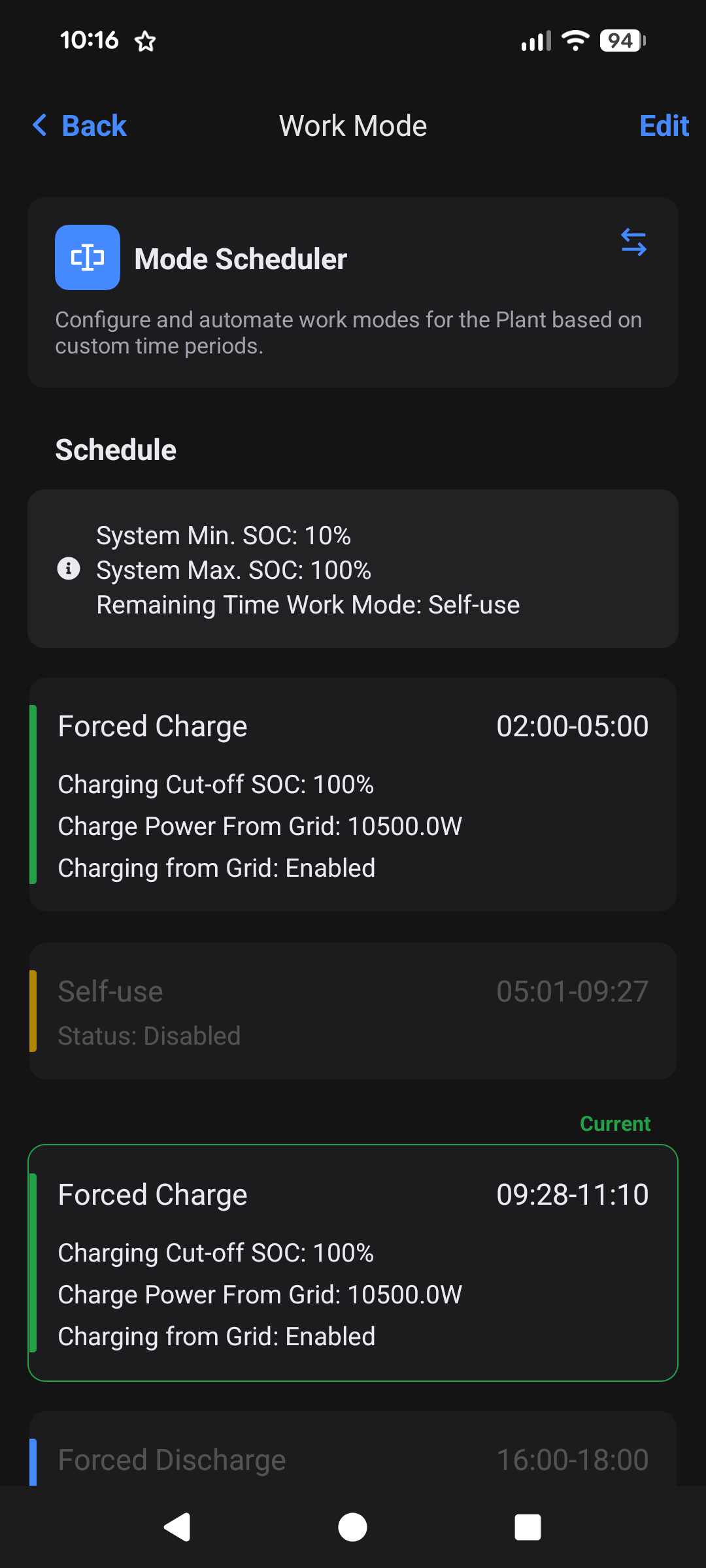Screen dimensions: 706x1568
Task: Open the current 09:28-11:10 Forced Charge period
Action: [x=353, y=1262]
